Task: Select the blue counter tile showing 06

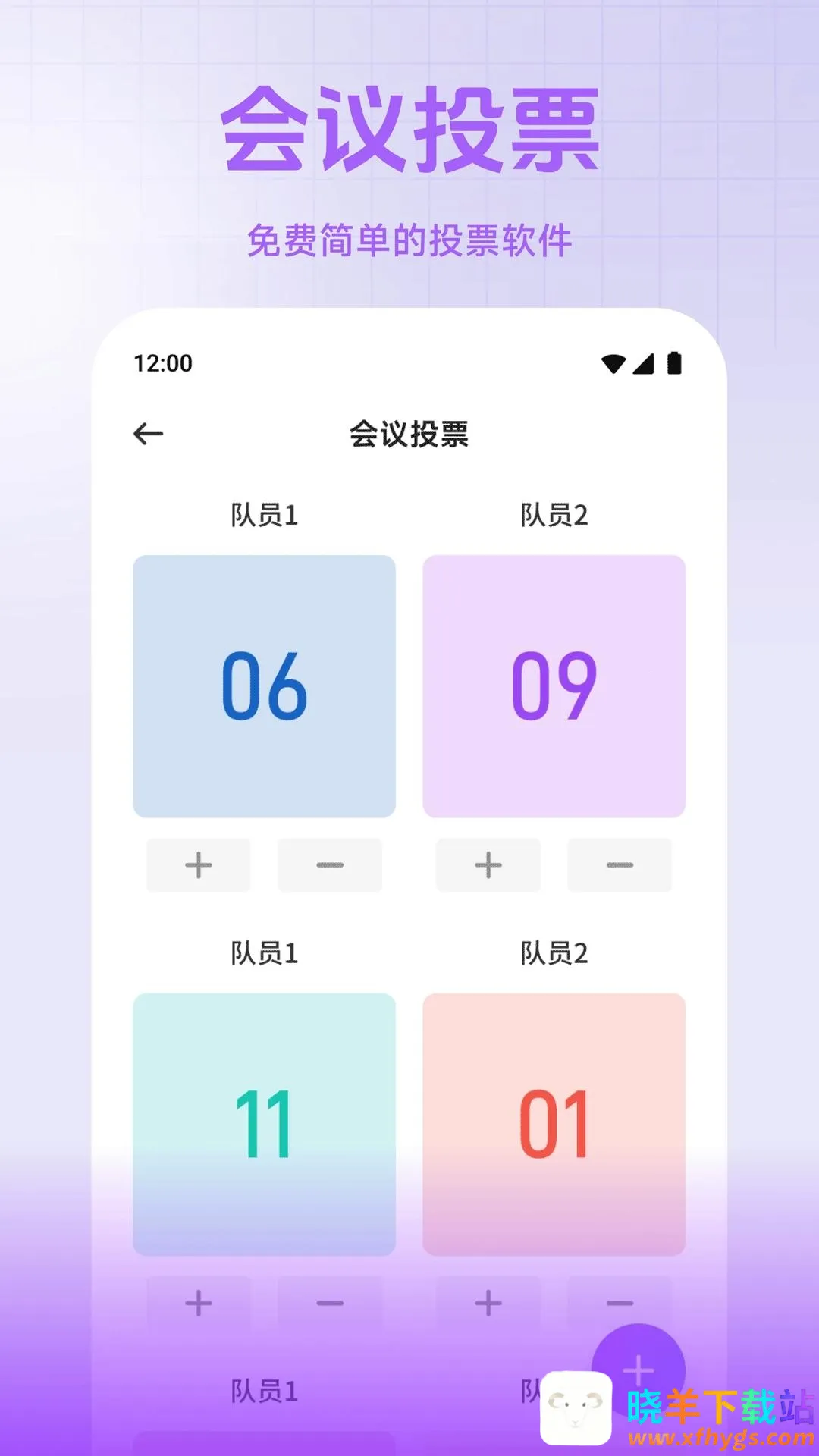Action: pos(265,685)
